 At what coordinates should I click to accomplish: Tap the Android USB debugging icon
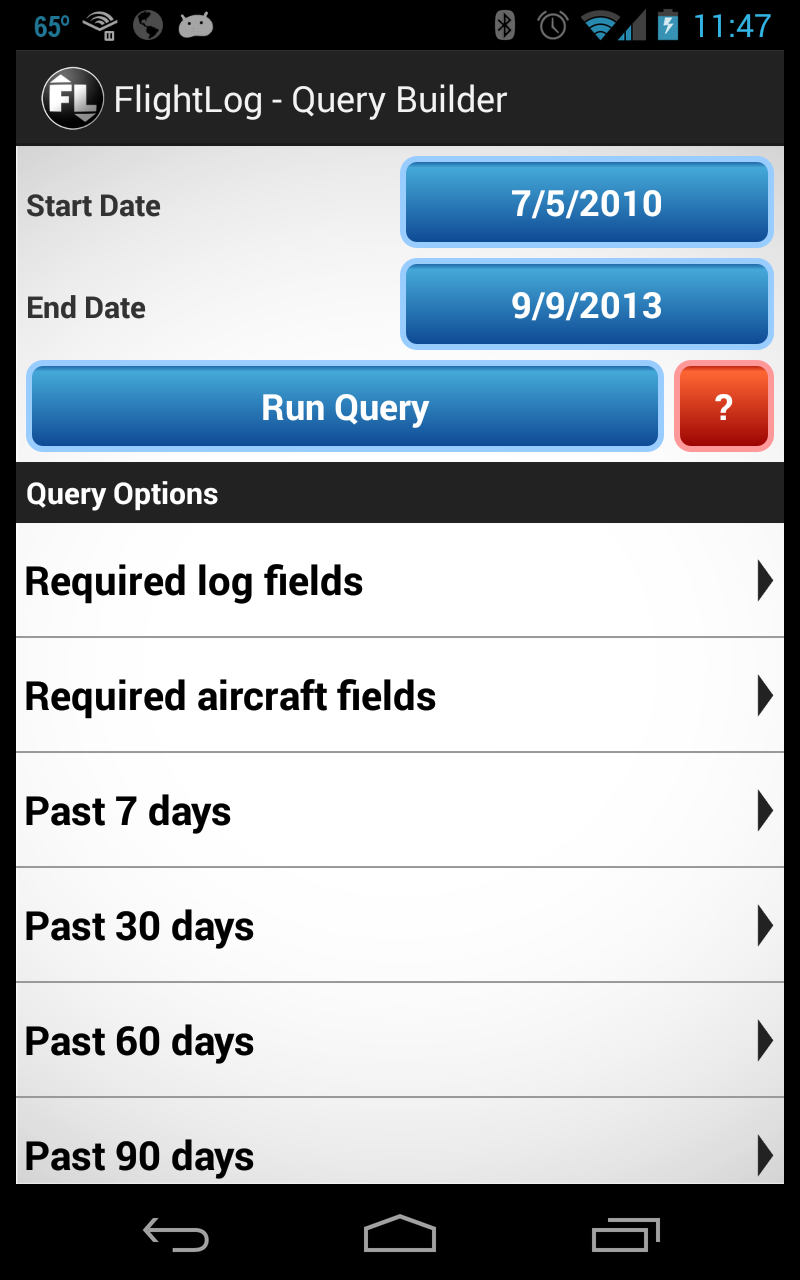(x=196, y=26)
